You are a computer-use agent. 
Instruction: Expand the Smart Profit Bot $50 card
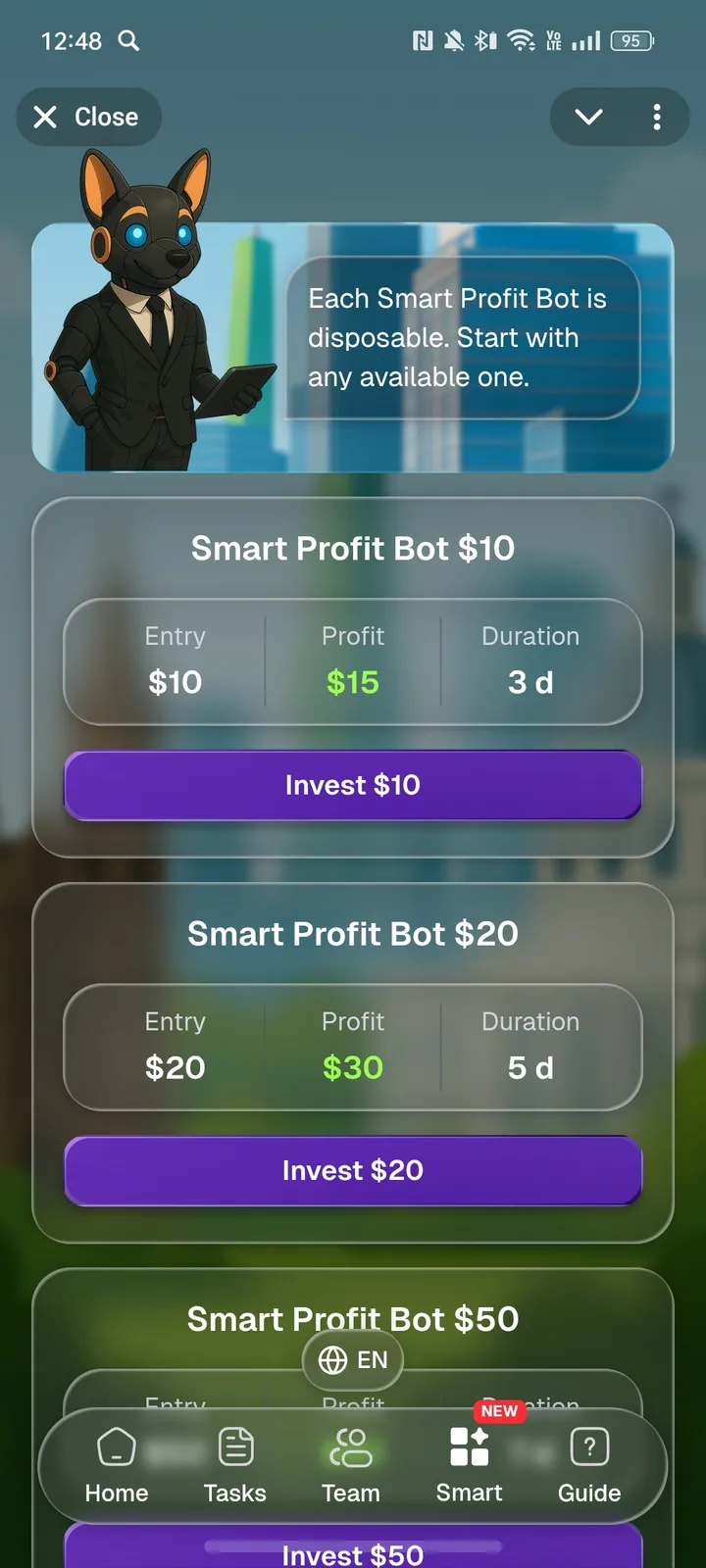pos(353,1319)
